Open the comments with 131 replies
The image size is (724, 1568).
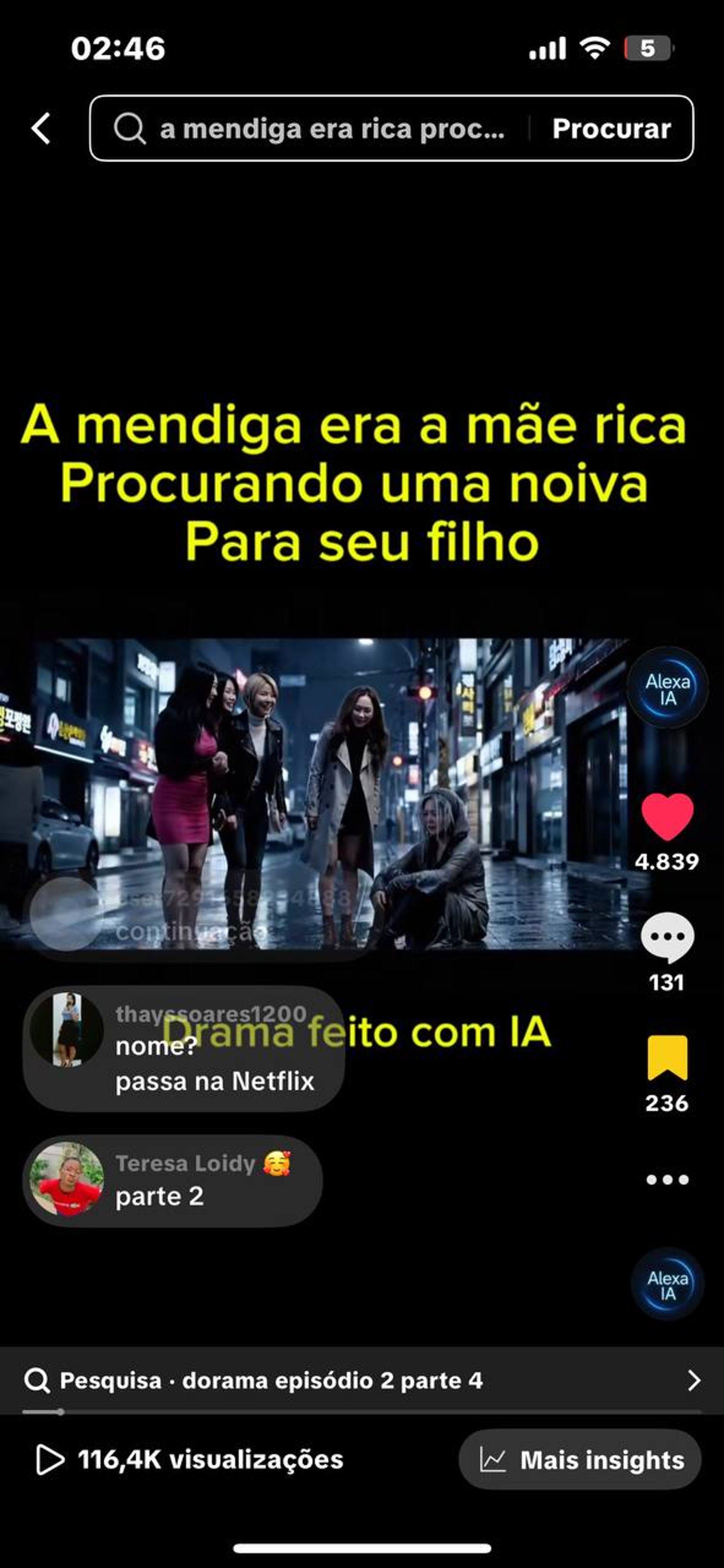click(x=667, y=937)
